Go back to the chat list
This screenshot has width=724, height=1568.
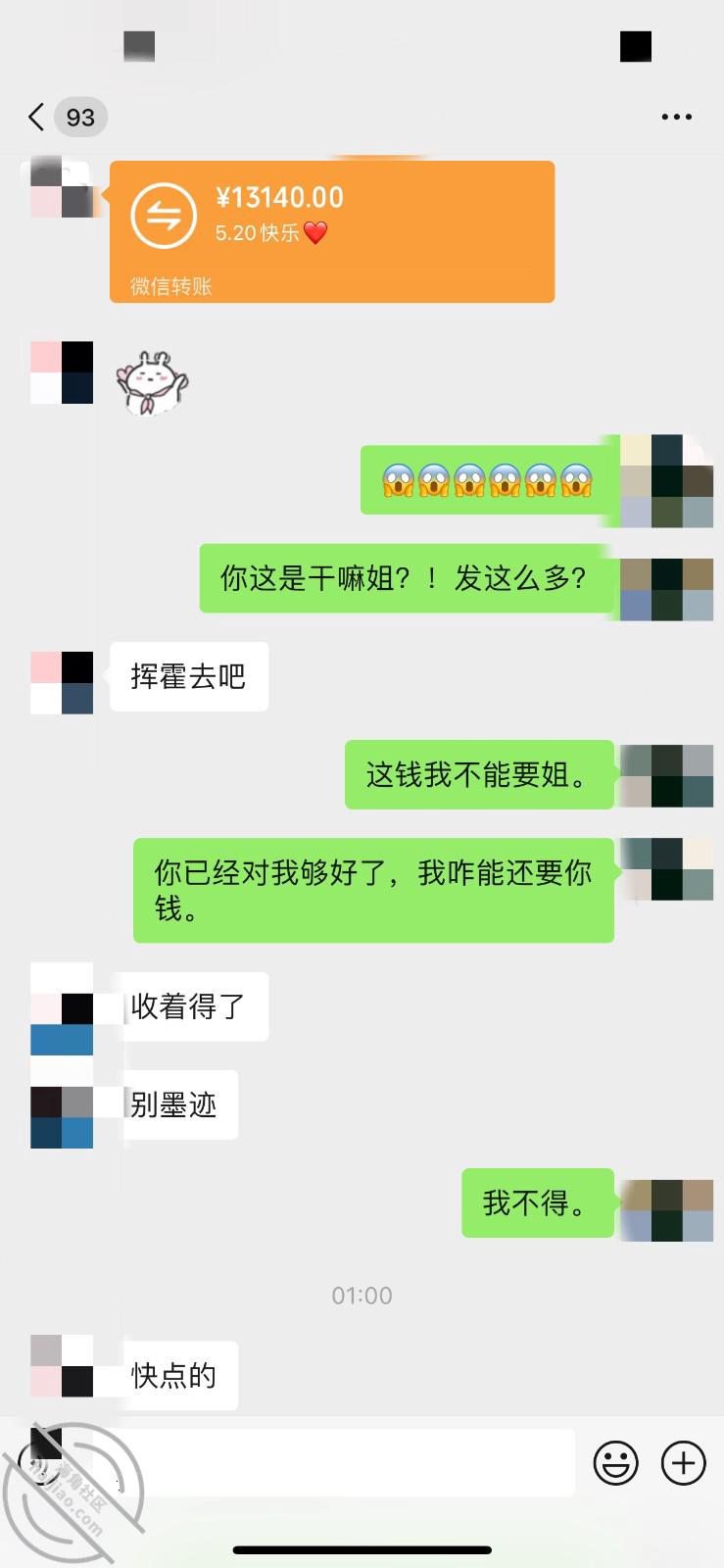pos(37,118)
